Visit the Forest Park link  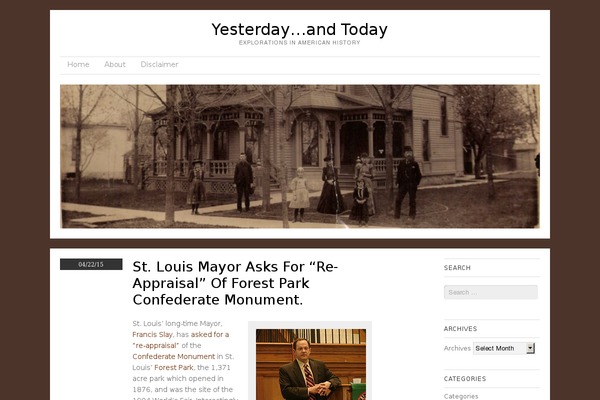(173, 367)
